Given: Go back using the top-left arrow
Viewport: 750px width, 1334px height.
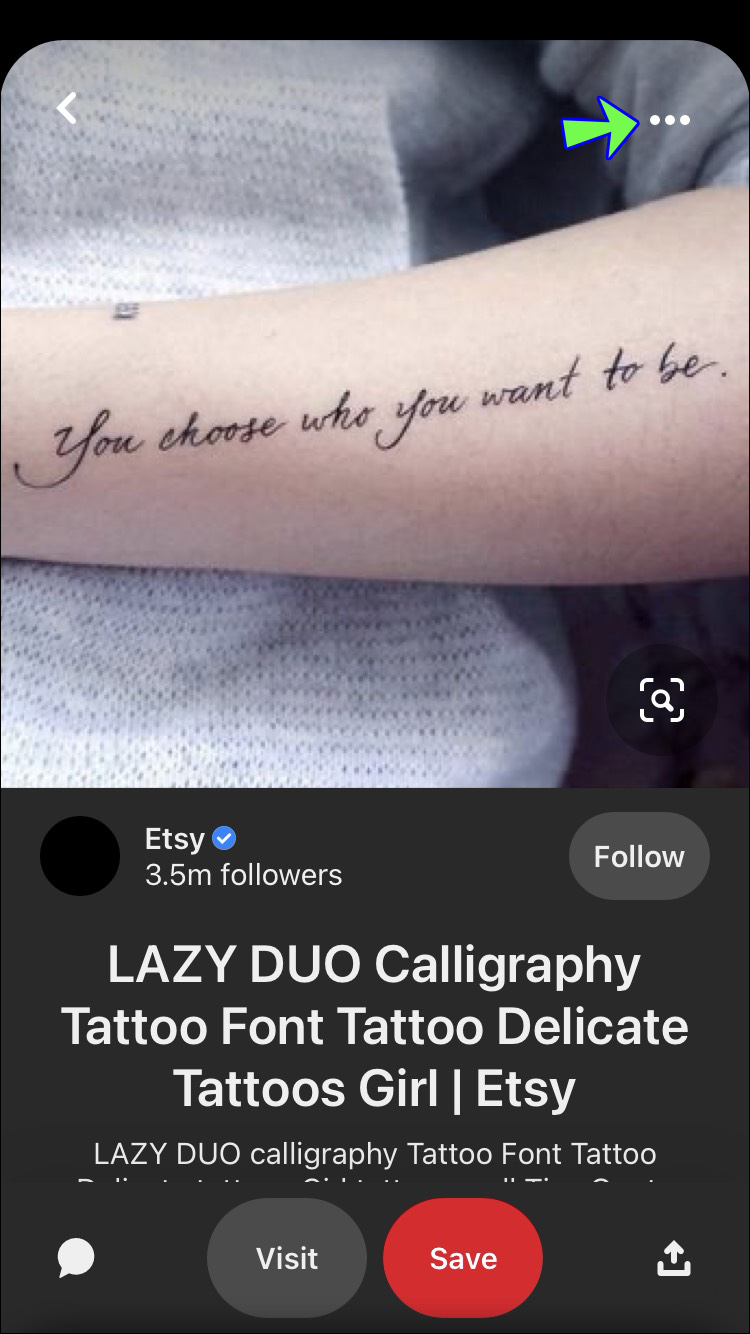Looking at the screenshot, I should click(x=67, y=108).
